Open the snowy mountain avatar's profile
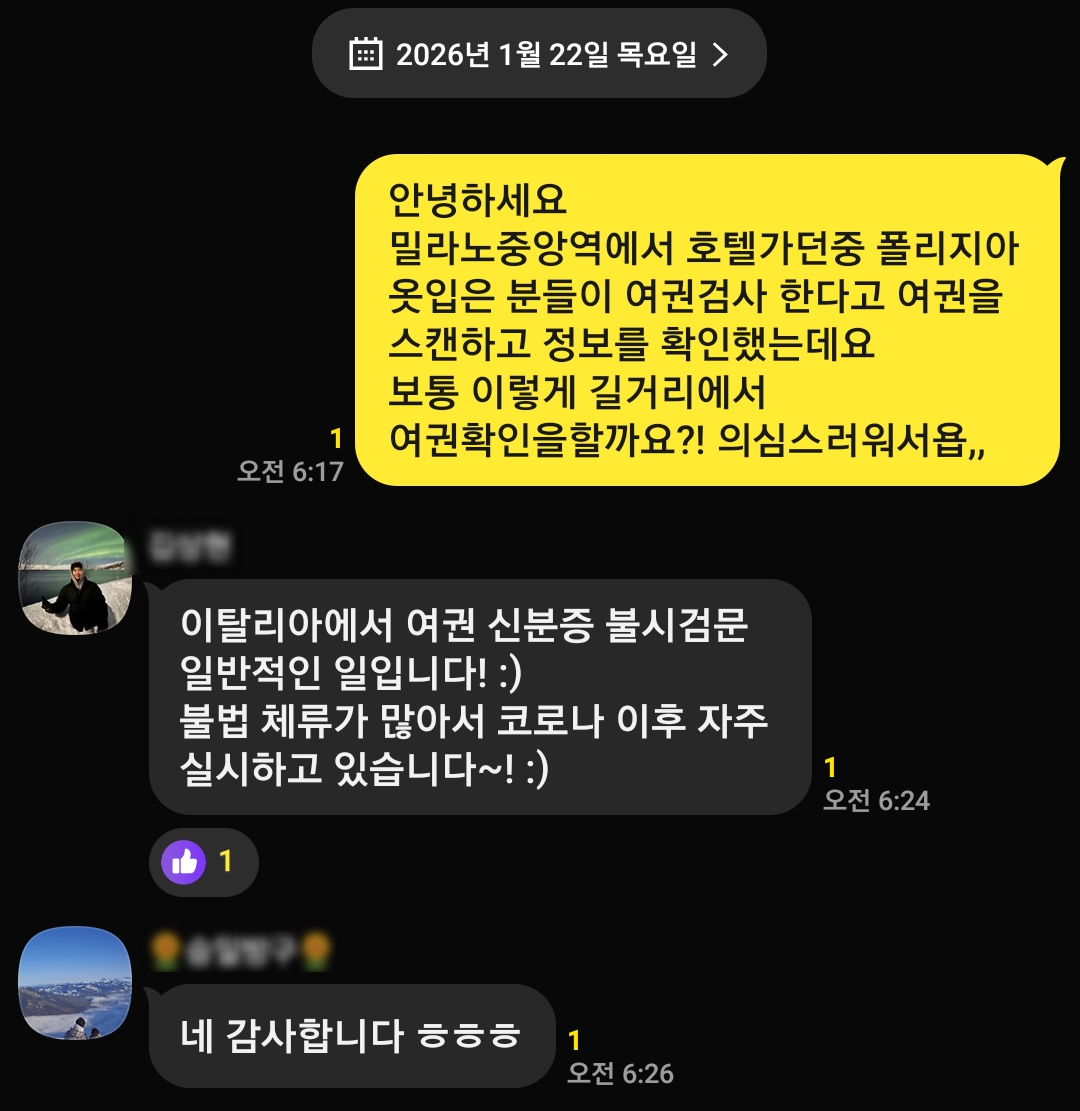 click(x=75, y=982)
